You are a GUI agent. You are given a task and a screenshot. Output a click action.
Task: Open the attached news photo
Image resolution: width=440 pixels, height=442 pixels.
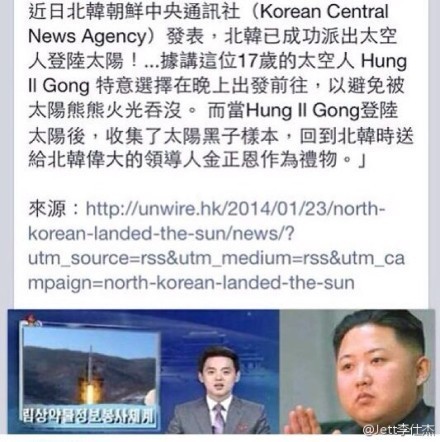tap(221, 372)
